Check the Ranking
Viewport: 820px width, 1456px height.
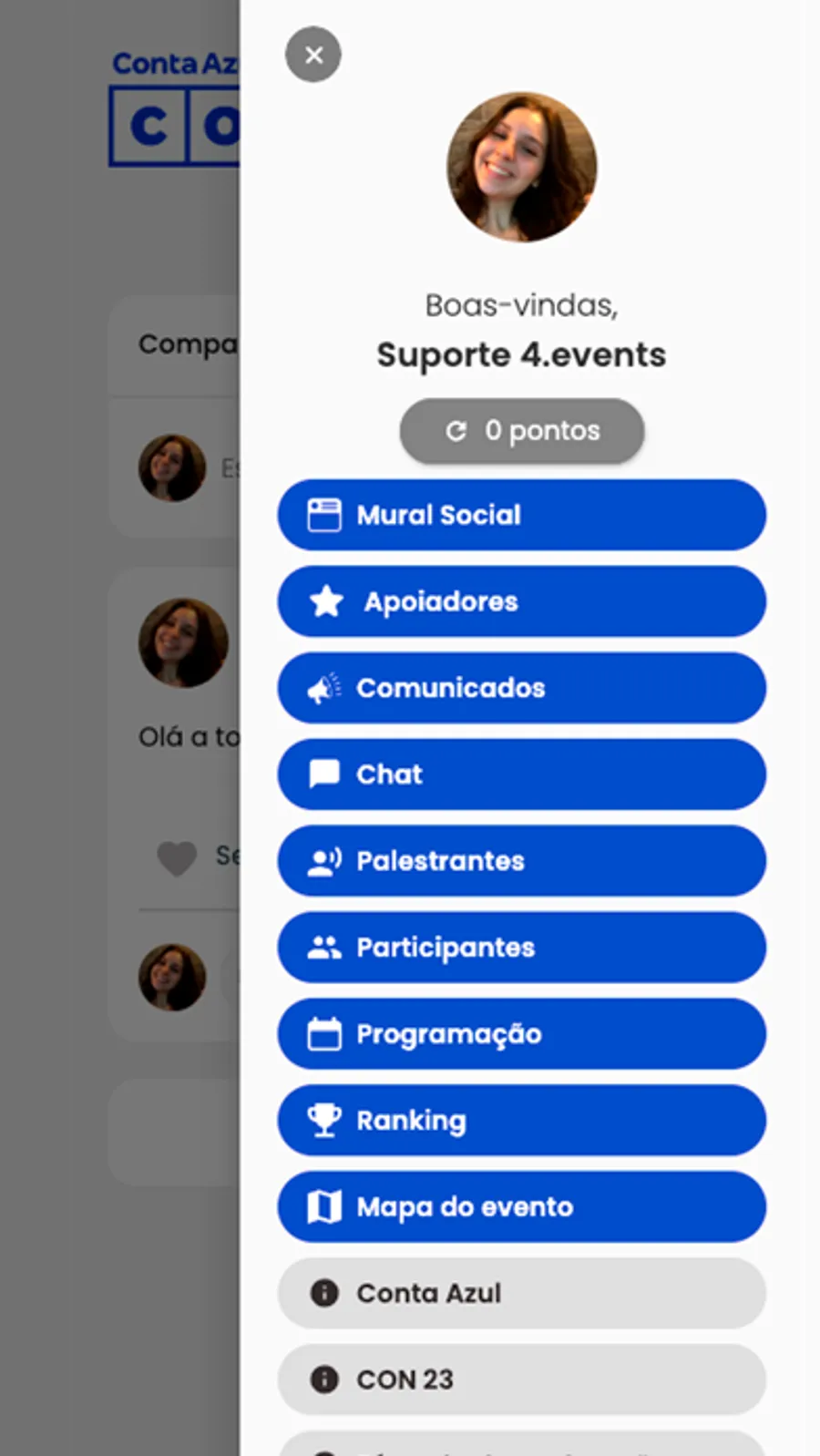point(521,1121)
